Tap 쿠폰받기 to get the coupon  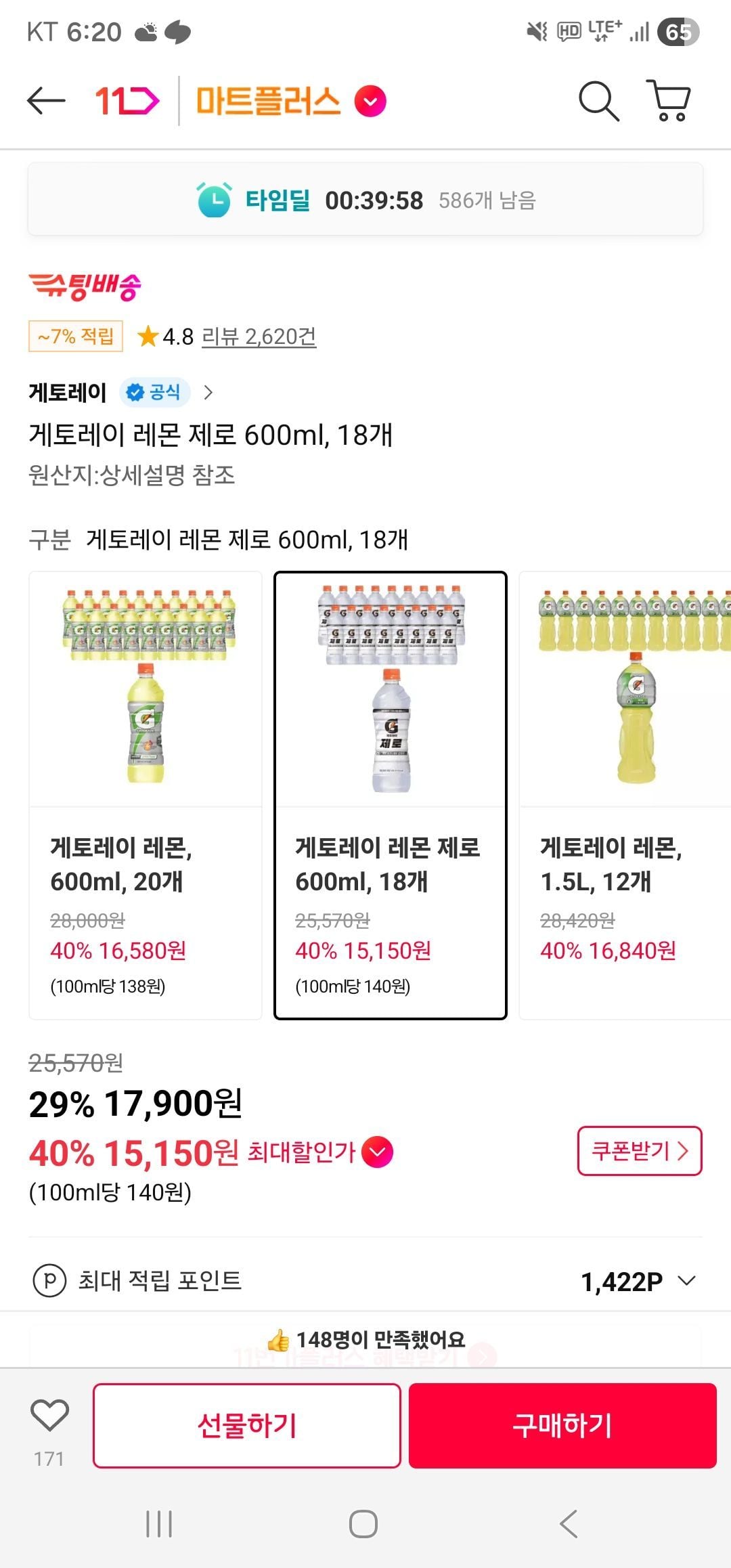[640, 1151]
